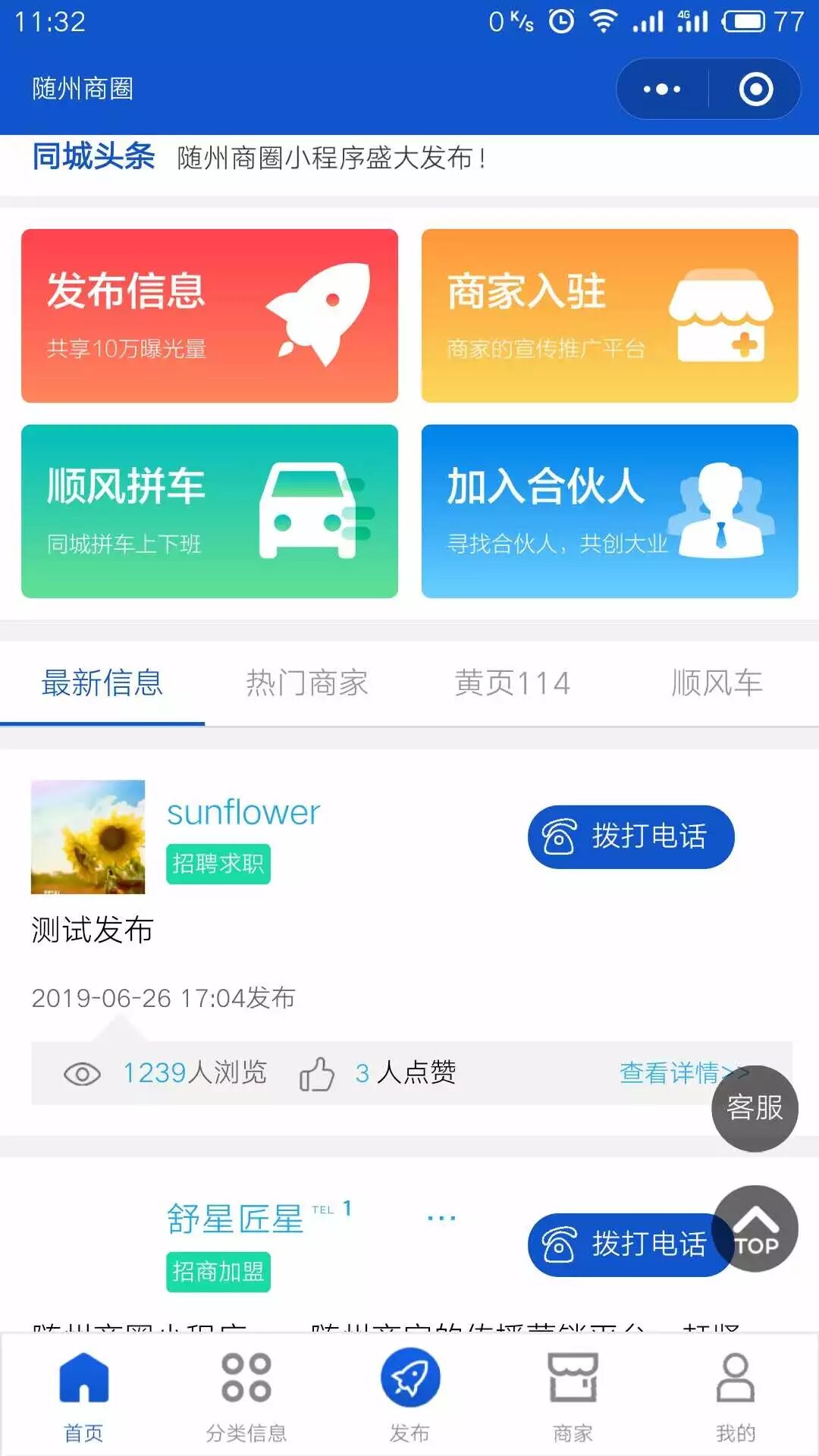The width and height of the screenshot is (819, 1456).
Task: Switch to the 黄页114 tab
Action: (x=512, y=683)
